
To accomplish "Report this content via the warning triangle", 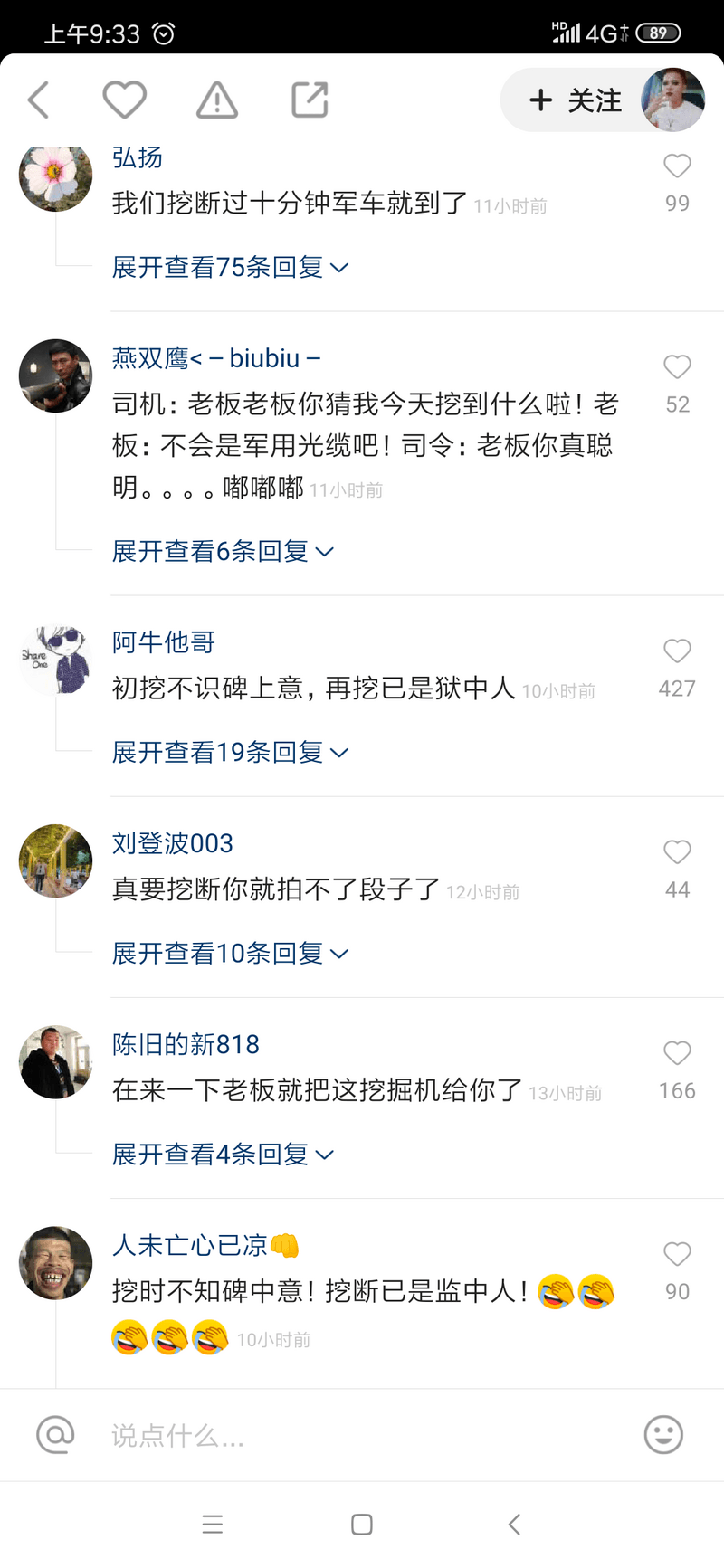I will [217, 100].
